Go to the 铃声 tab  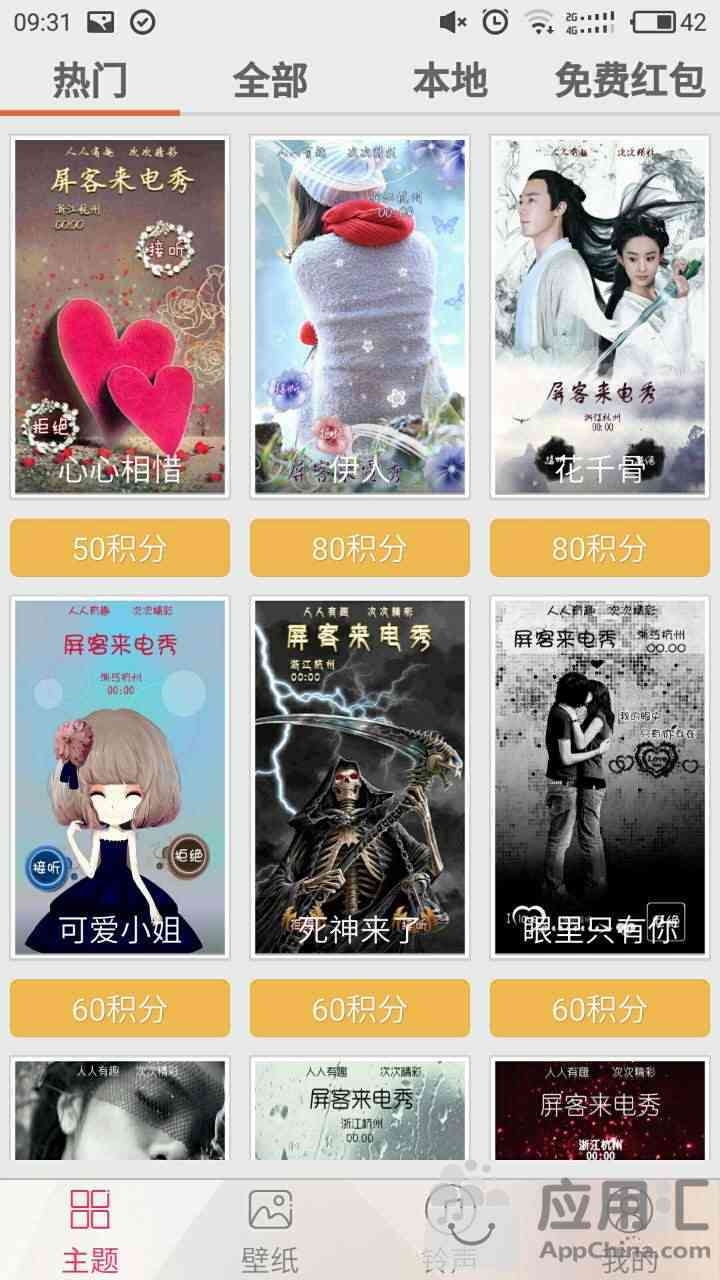click(448, 1230)
